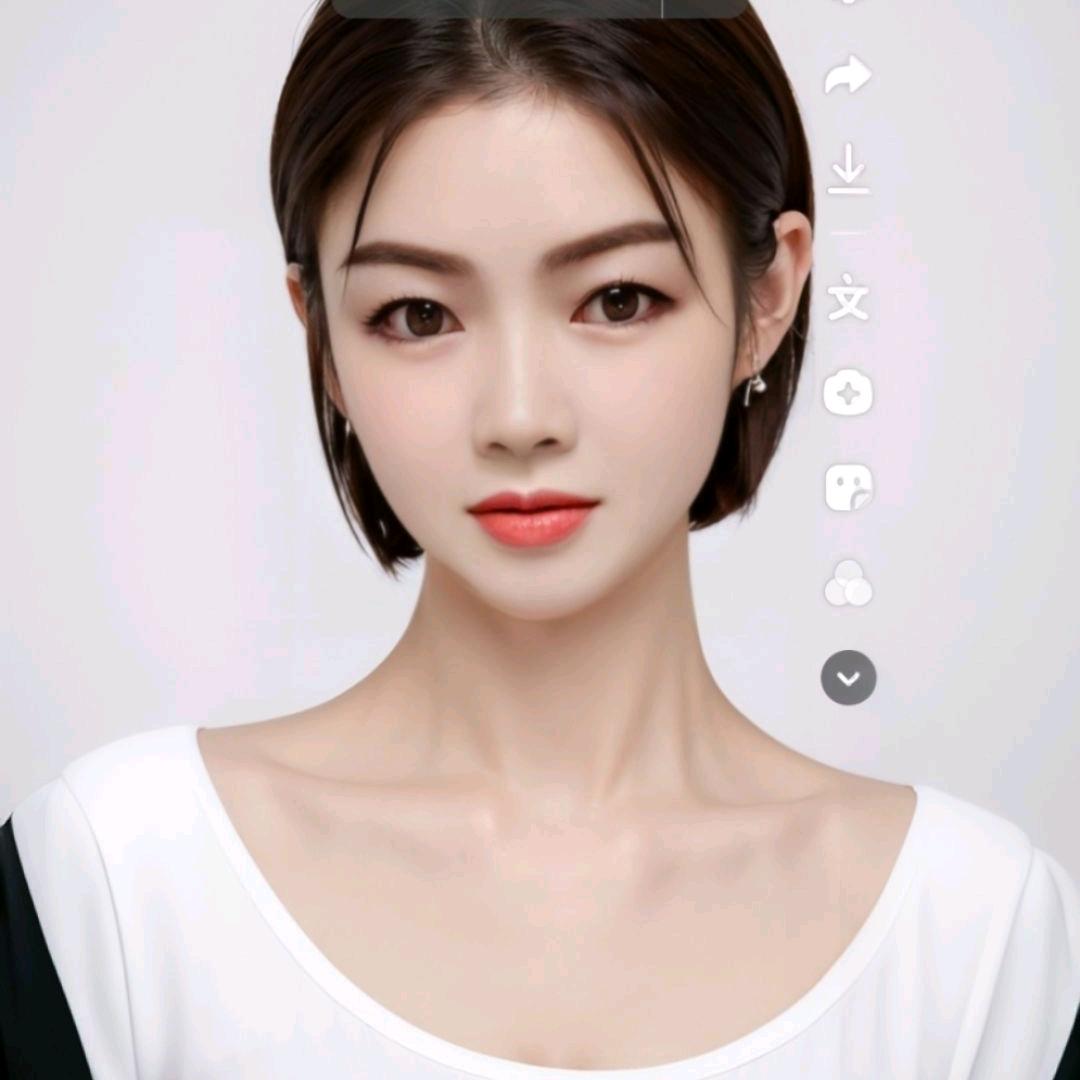Screen dimensions: 1080x1080
Task: Open the text tool icon
Action: pyautogui.click(x=848, y=297)
